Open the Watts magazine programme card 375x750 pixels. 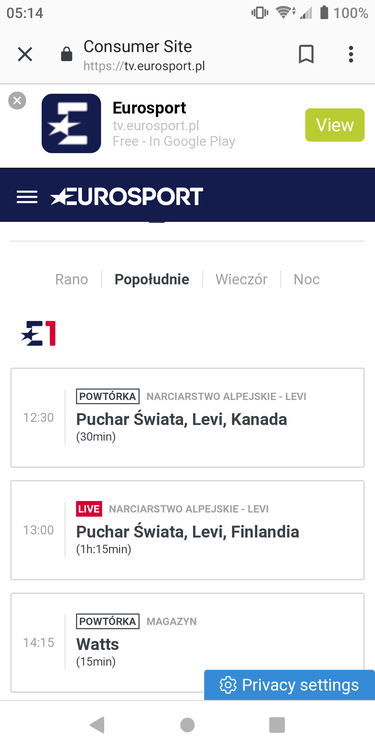188,642
